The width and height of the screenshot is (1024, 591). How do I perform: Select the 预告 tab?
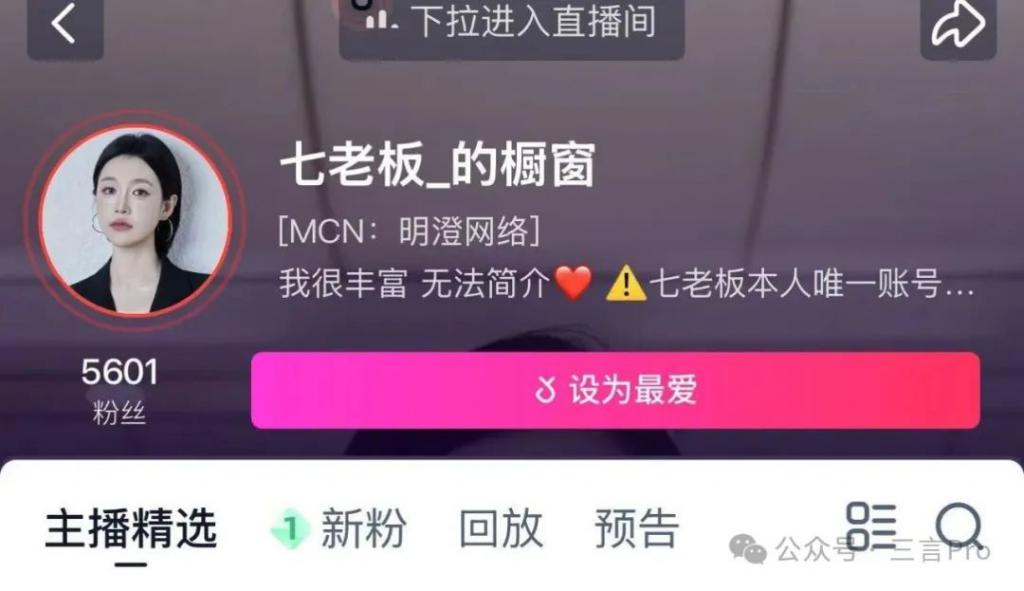click(x=636, y=528)
